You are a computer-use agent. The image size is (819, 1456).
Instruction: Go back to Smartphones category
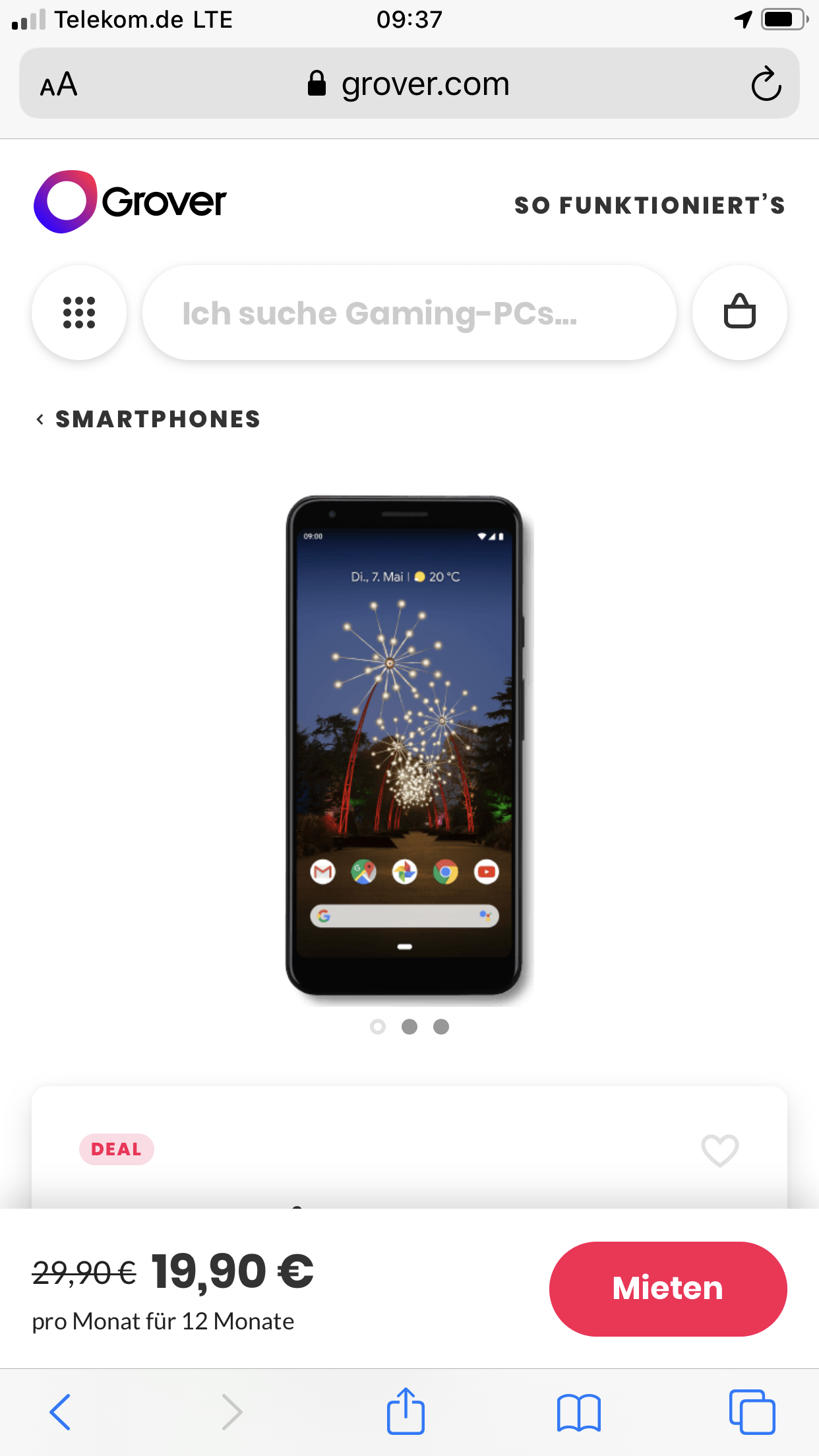[148, 419]
